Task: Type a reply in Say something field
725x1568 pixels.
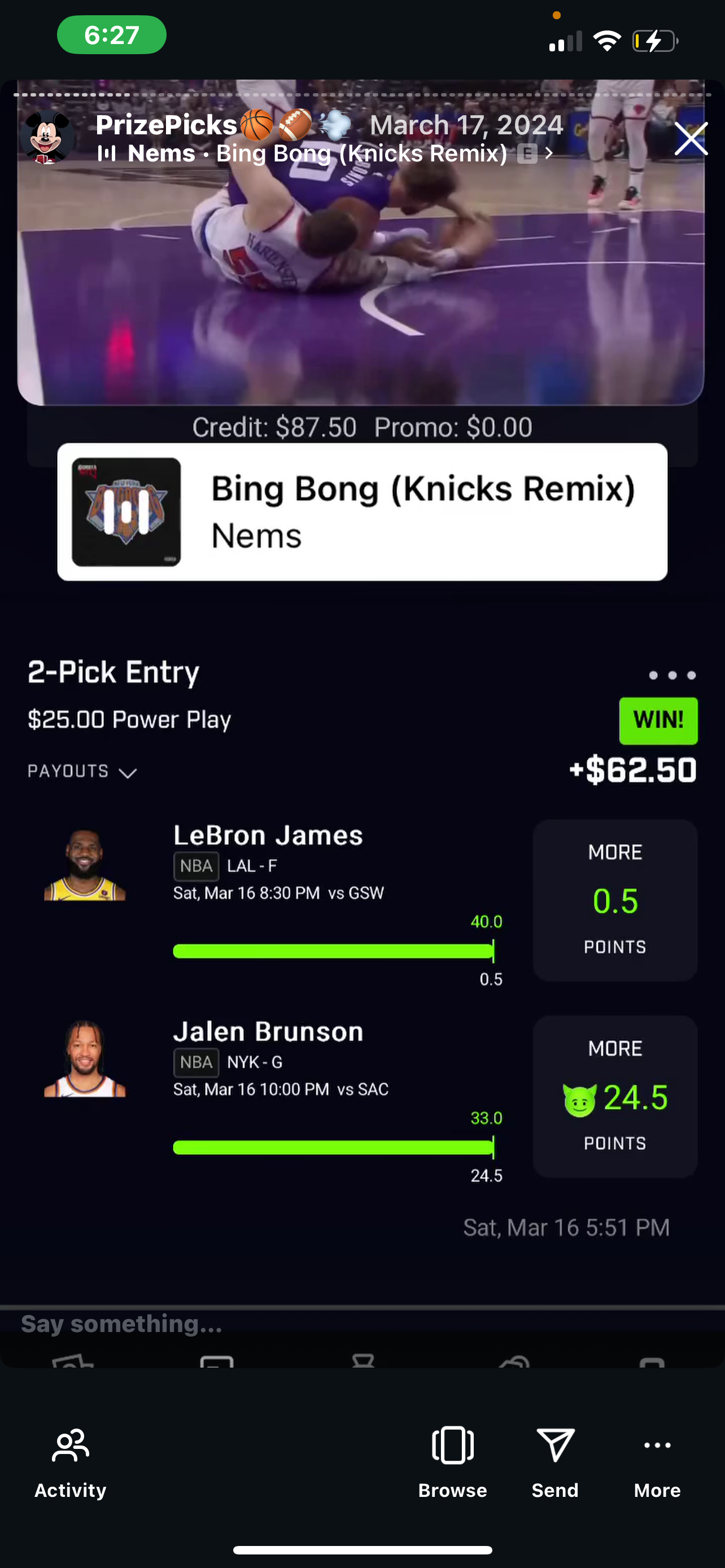Action: click(243, 1324)
